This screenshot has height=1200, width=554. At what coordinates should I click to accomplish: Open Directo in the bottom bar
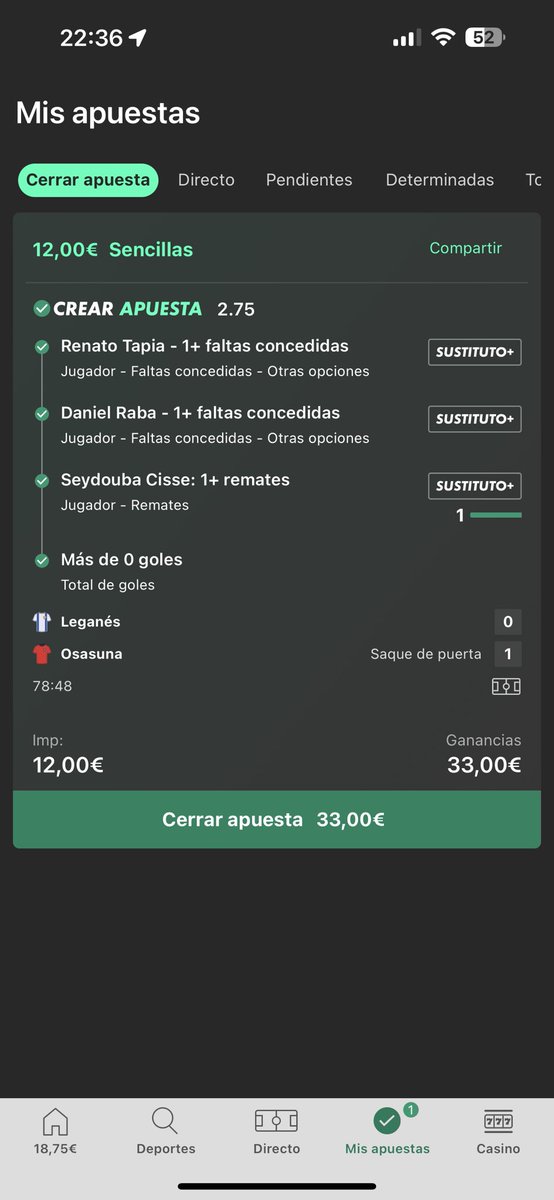tap(277, 1131)
